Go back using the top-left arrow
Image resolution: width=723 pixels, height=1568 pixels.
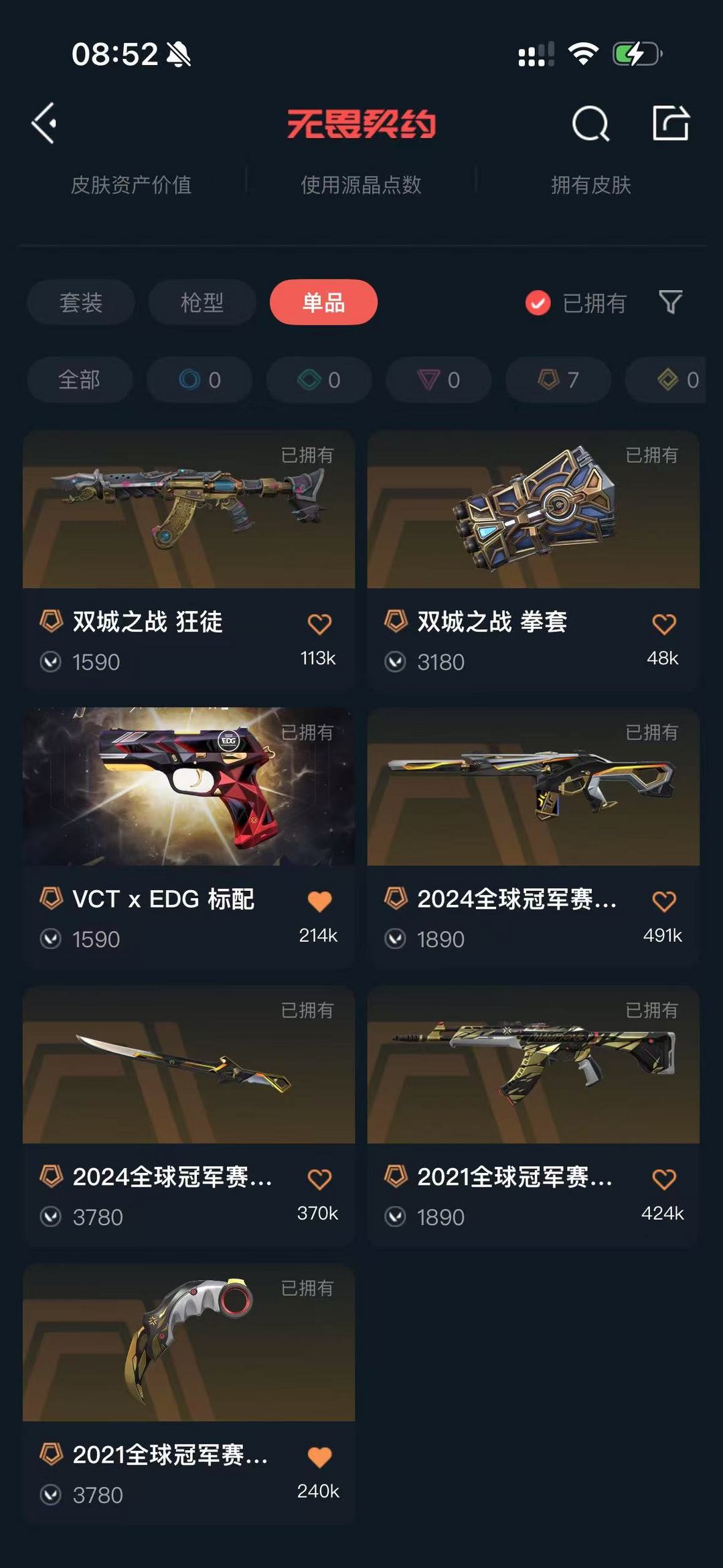click(x=44, y=123)
